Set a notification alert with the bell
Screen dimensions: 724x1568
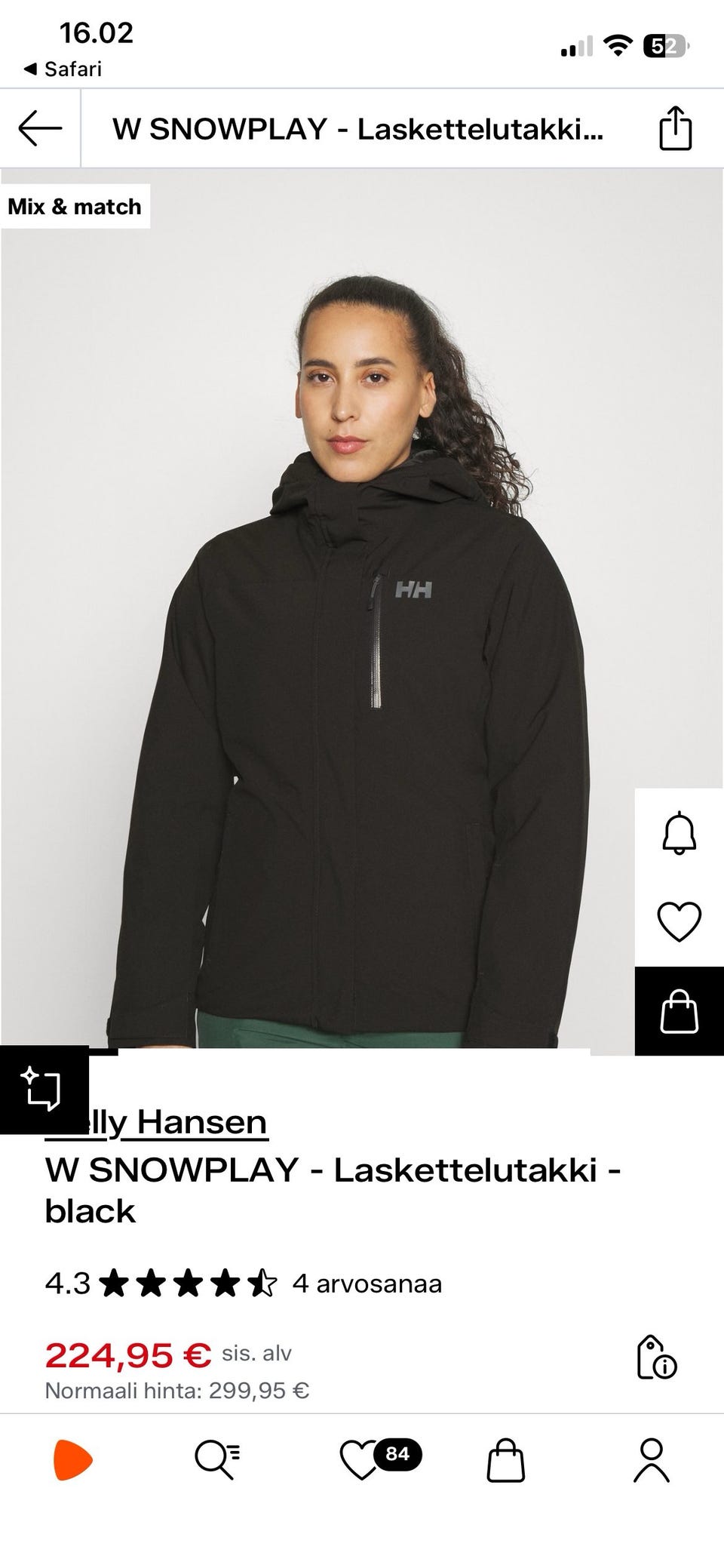[679, 833]
